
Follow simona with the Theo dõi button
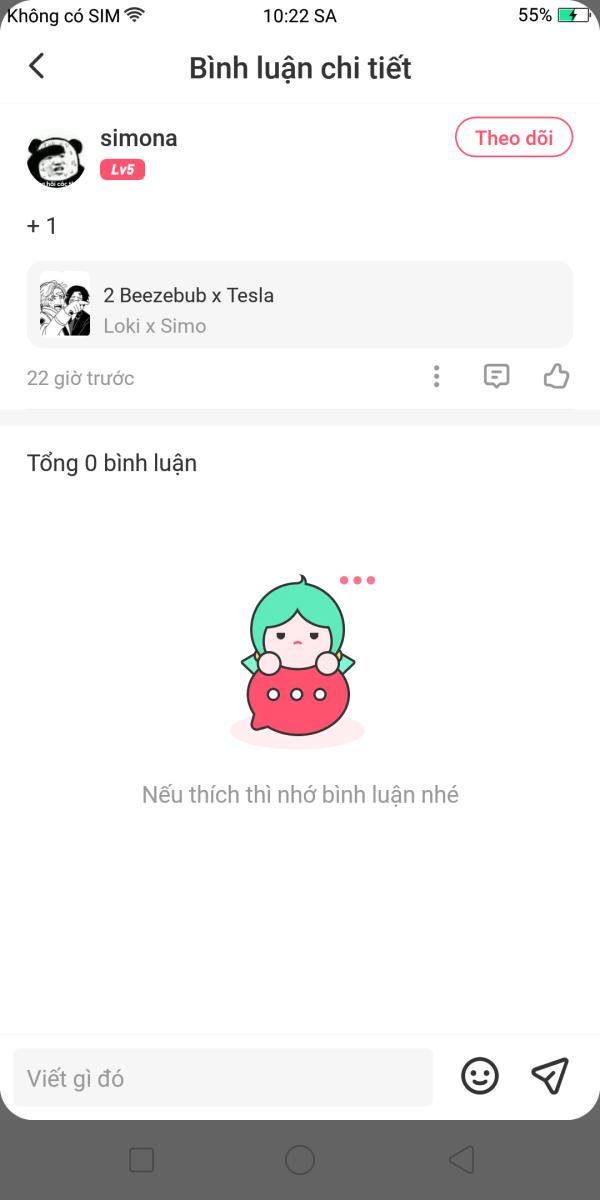coord(513,138)
